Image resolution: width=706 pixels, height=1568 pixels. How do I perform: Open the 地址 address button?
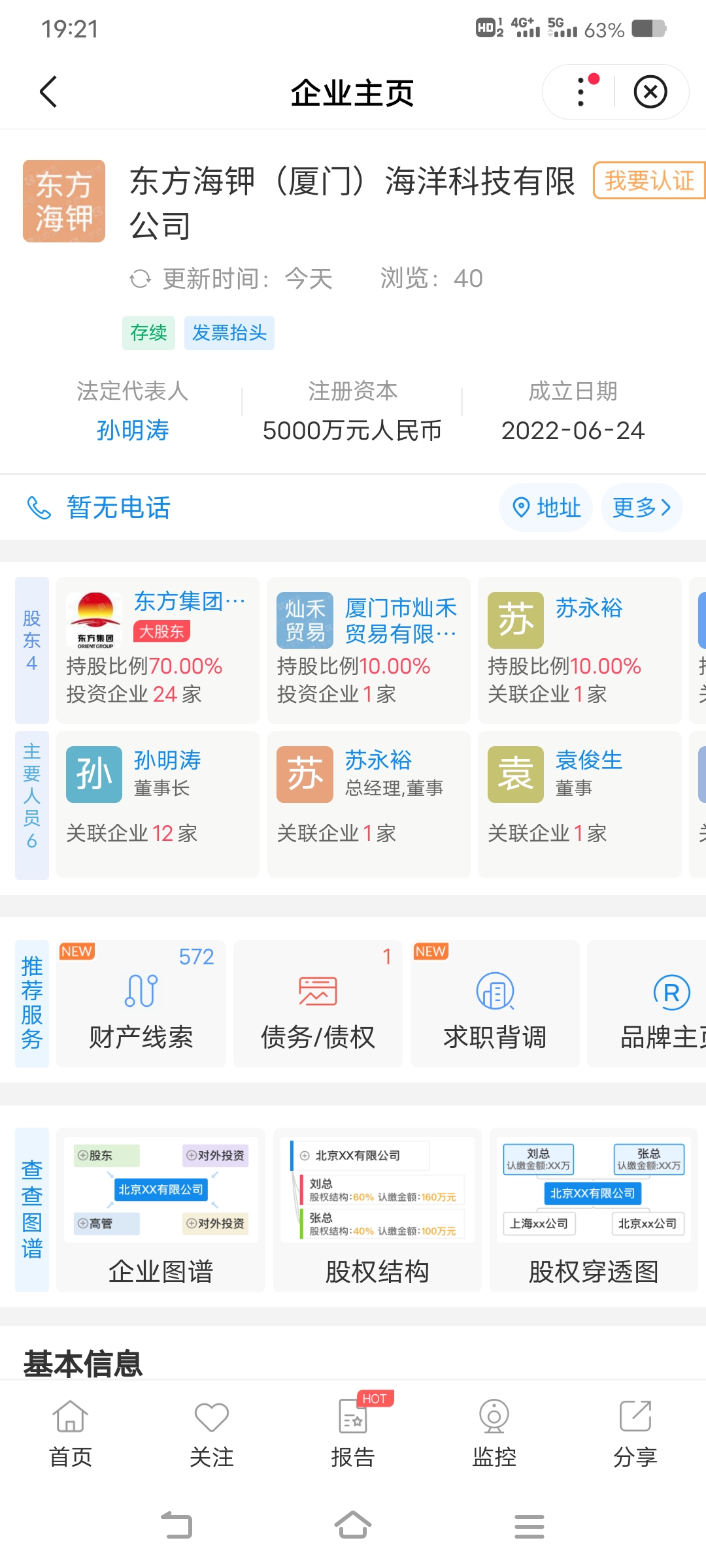[x=546, y=508]
